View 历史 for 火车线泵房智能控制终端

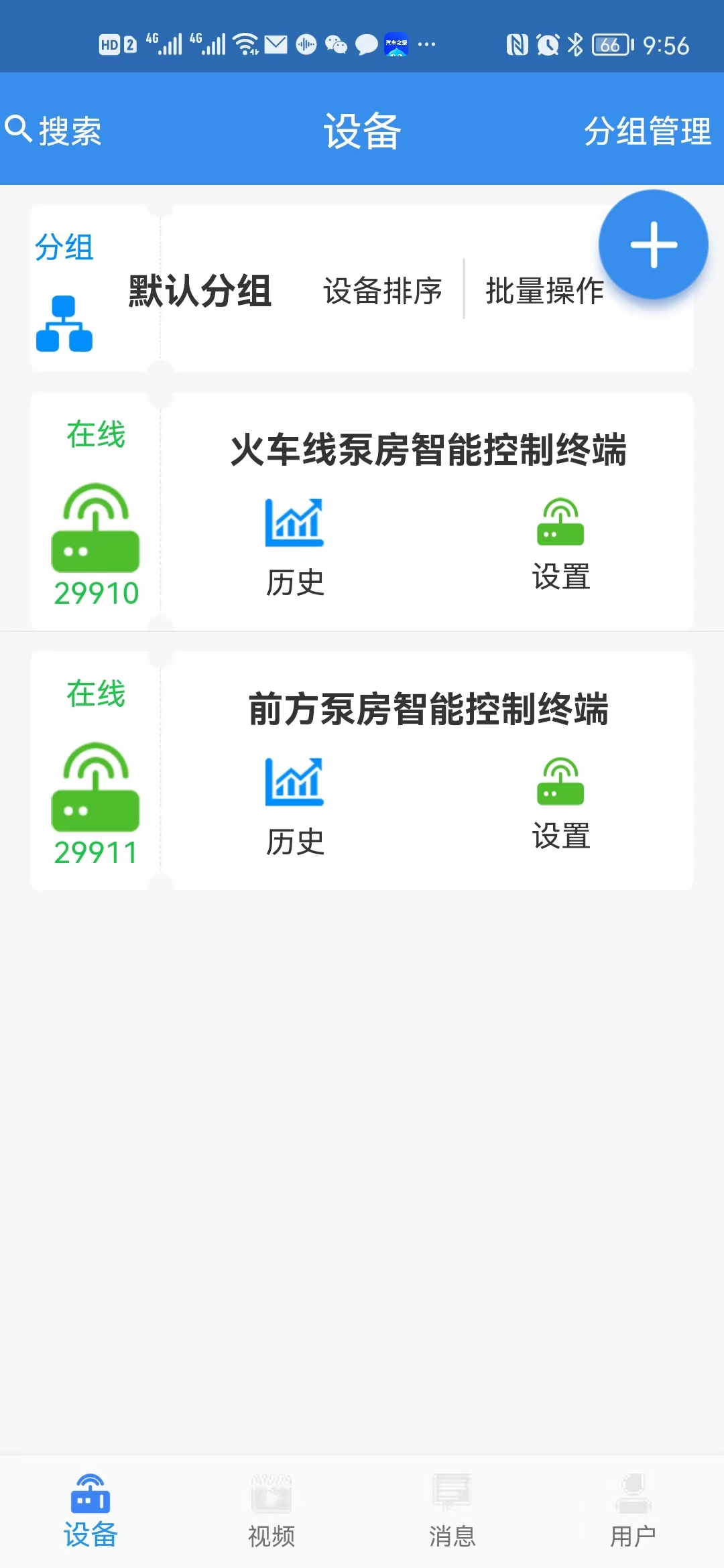click(x=295, y=547)
